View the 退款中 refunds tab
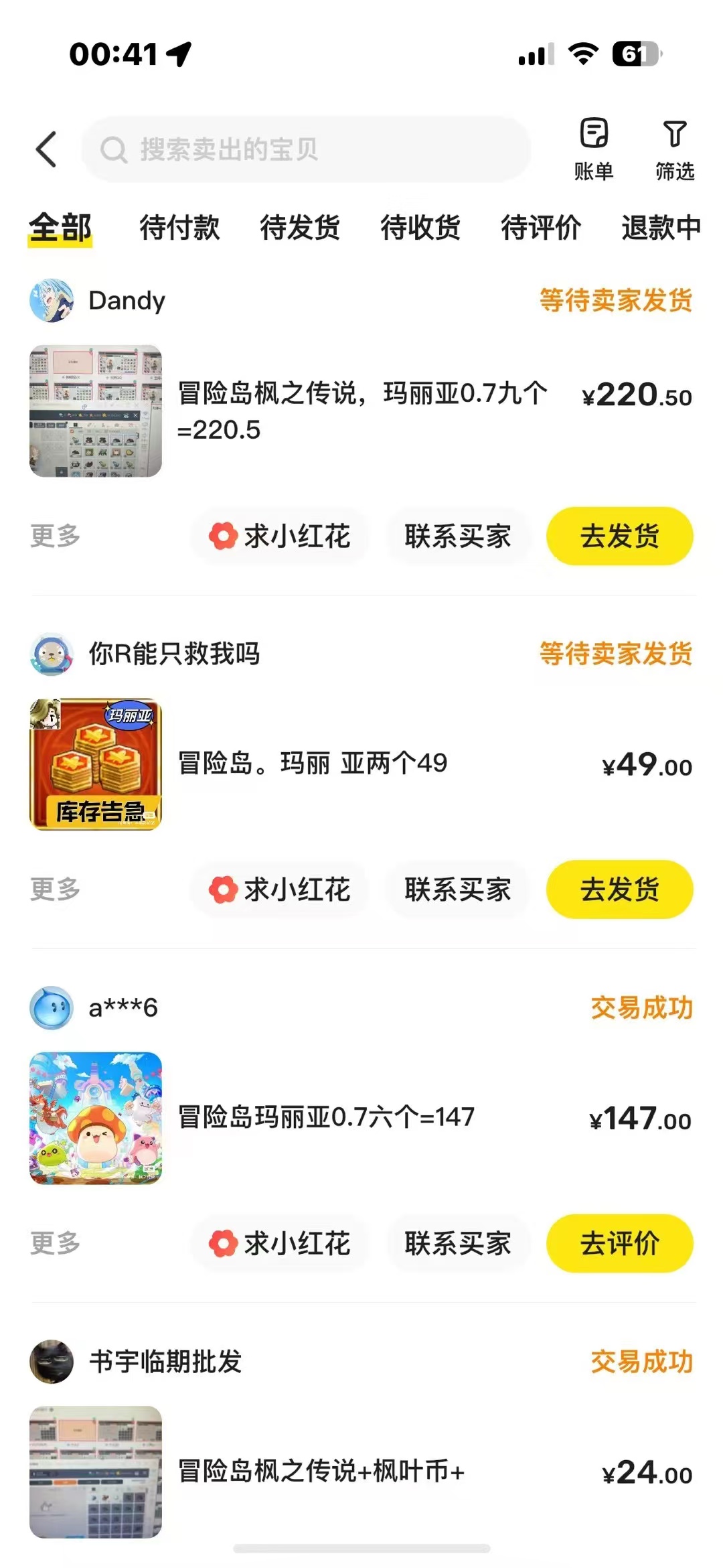The height and width of the screenshot is (1568, 723). pyautogui.click(x=661, y=228)
